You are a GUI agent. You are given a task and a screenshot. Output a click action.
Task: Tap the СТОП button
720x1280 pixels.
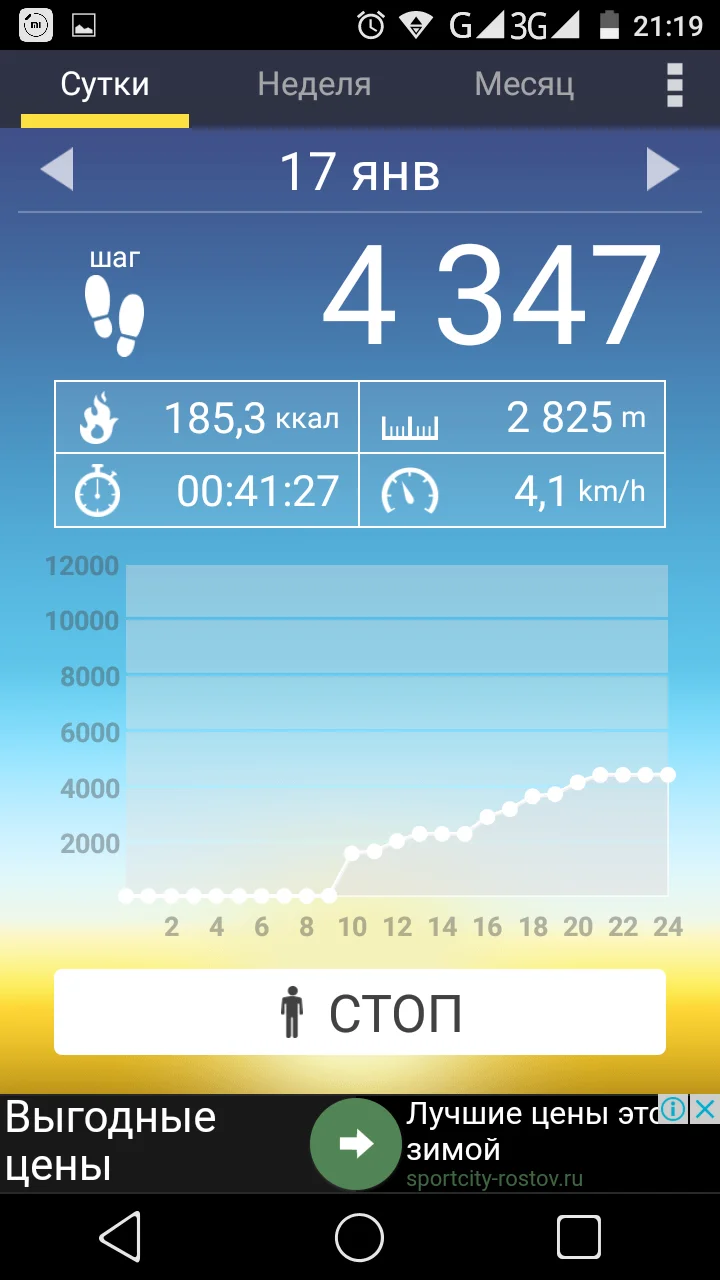coord(360,1012)
